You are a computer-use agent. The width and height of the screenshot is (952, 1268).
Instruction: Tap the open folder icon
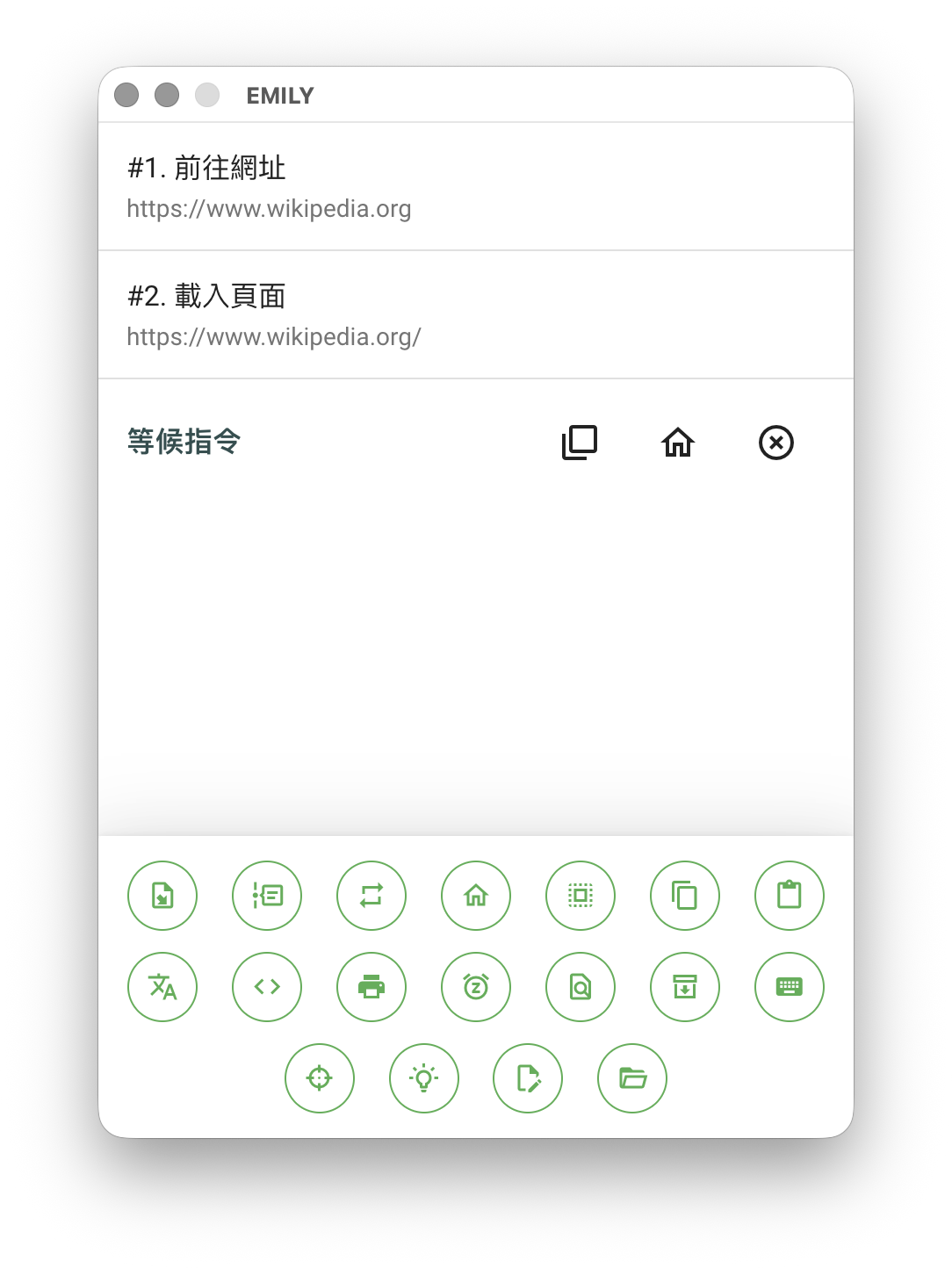pos(632,1078)
